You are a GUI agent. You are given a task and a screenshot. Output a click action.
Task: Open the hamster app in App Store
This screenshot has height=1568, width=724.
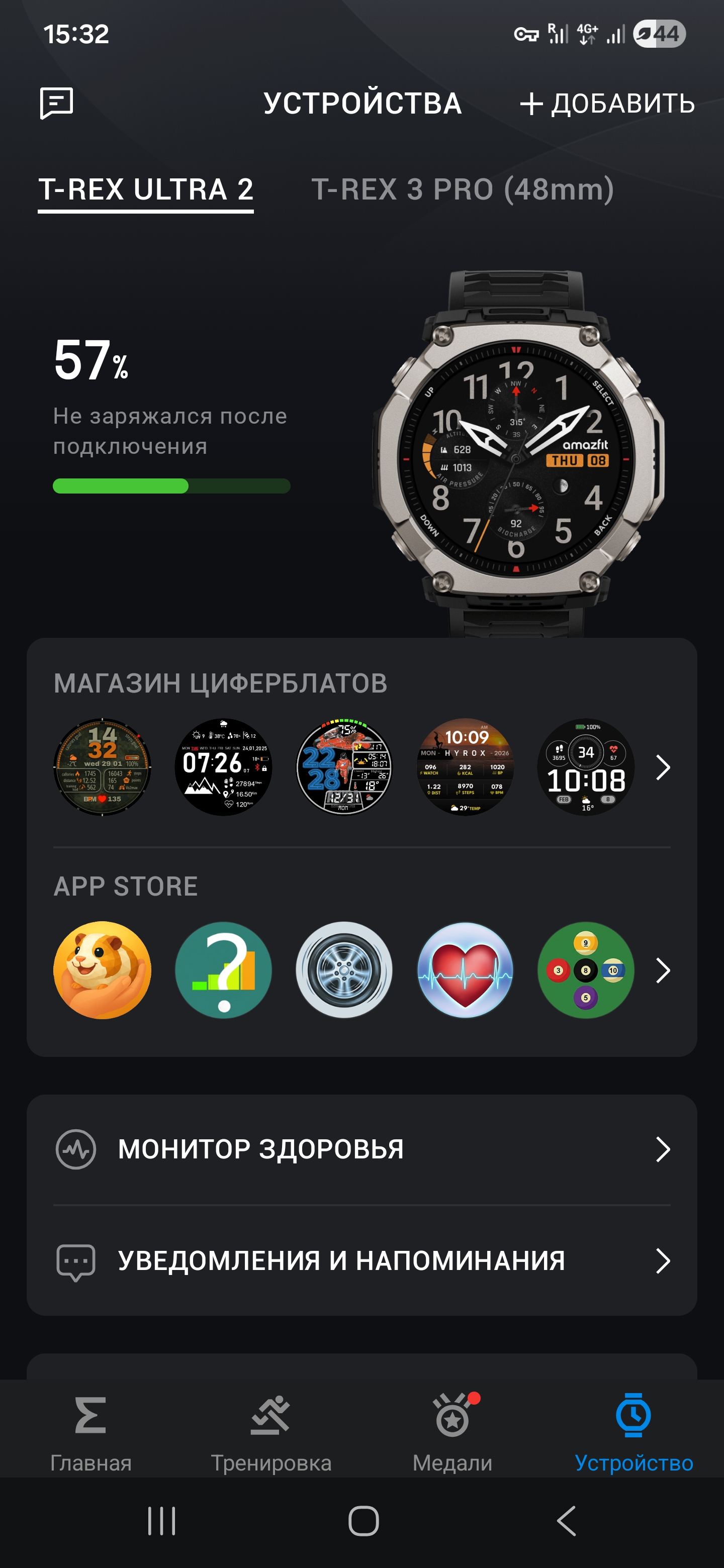(x=102, y=969)
